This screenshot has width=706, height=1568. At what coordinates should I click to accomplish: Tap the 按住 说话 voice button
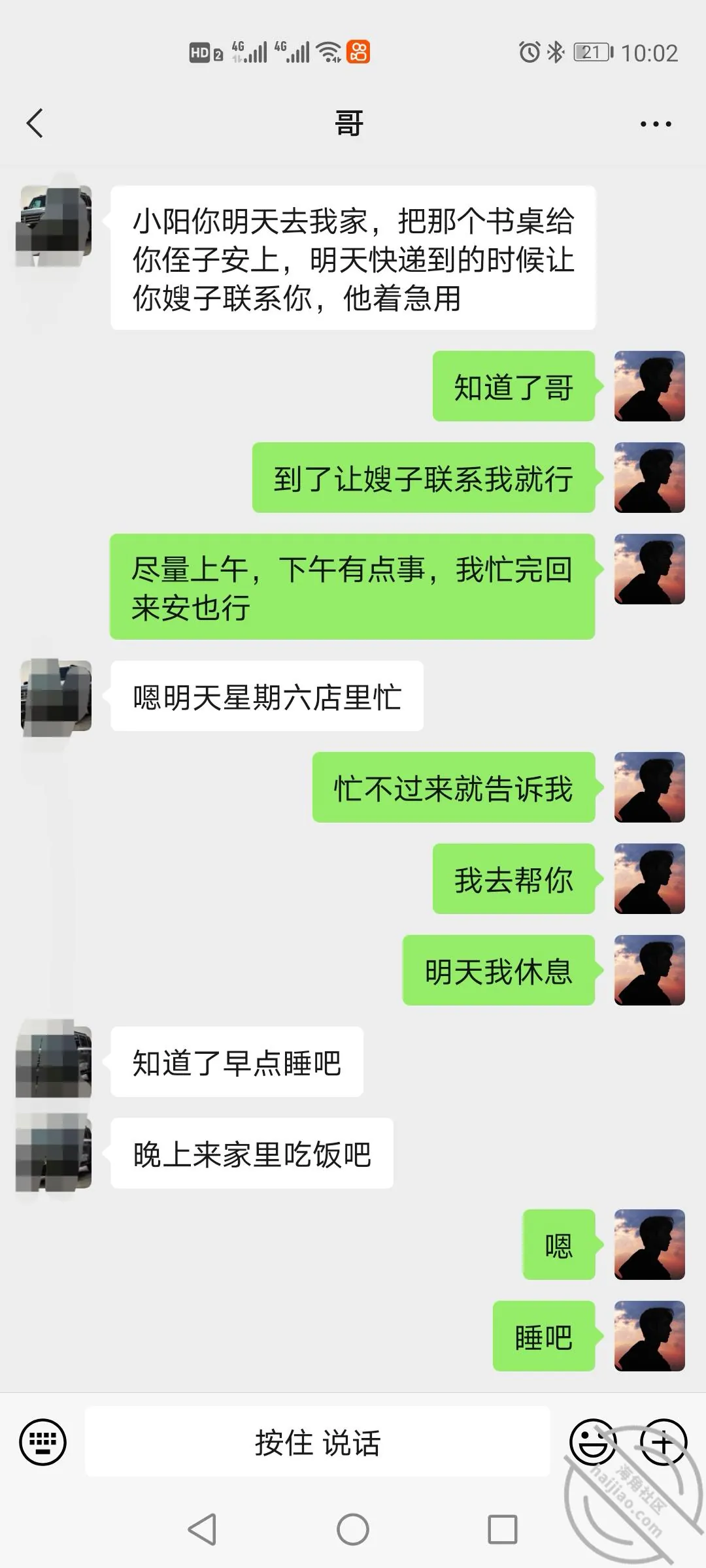[318, 1441]
